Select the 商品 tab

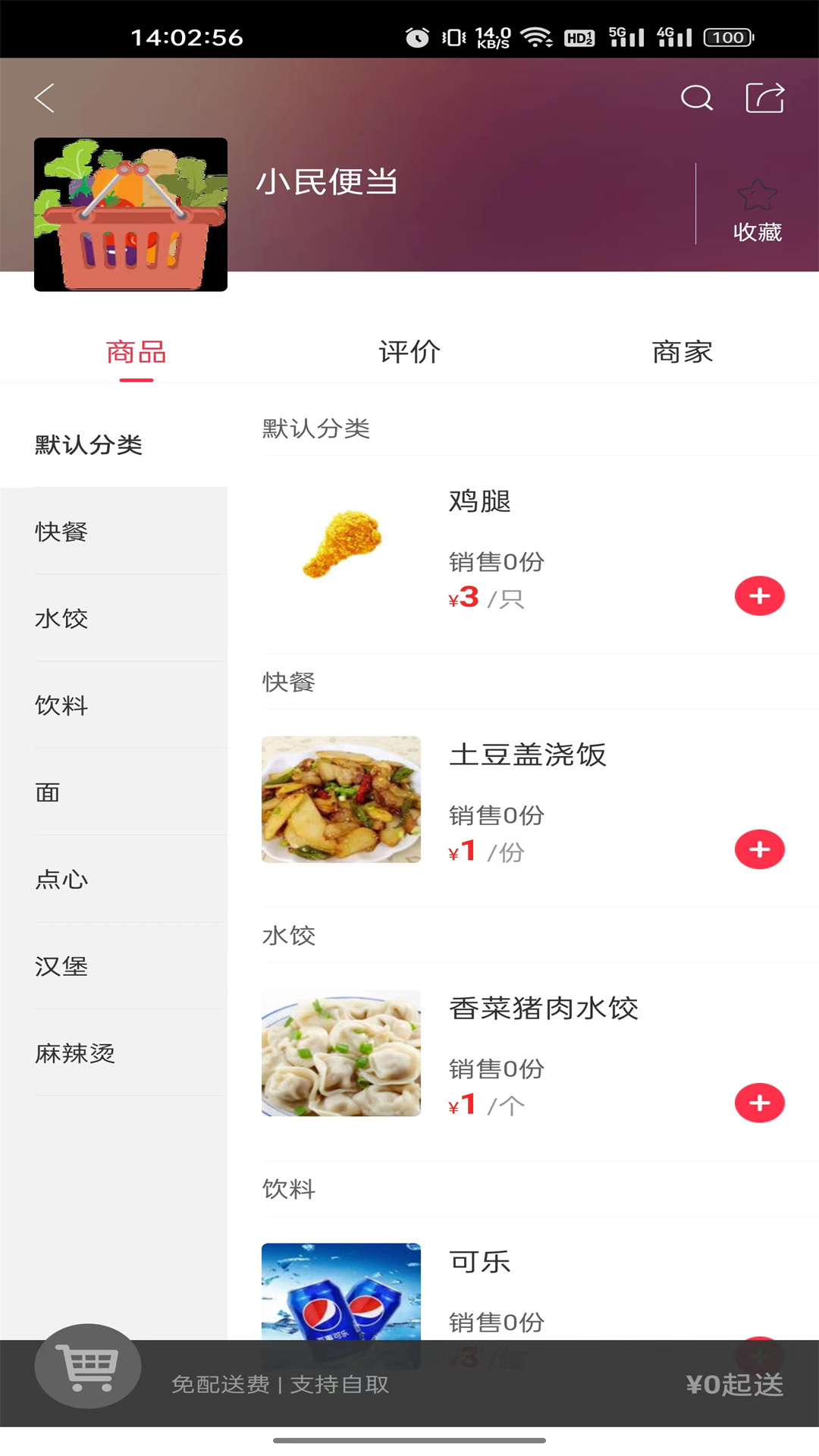136,352
